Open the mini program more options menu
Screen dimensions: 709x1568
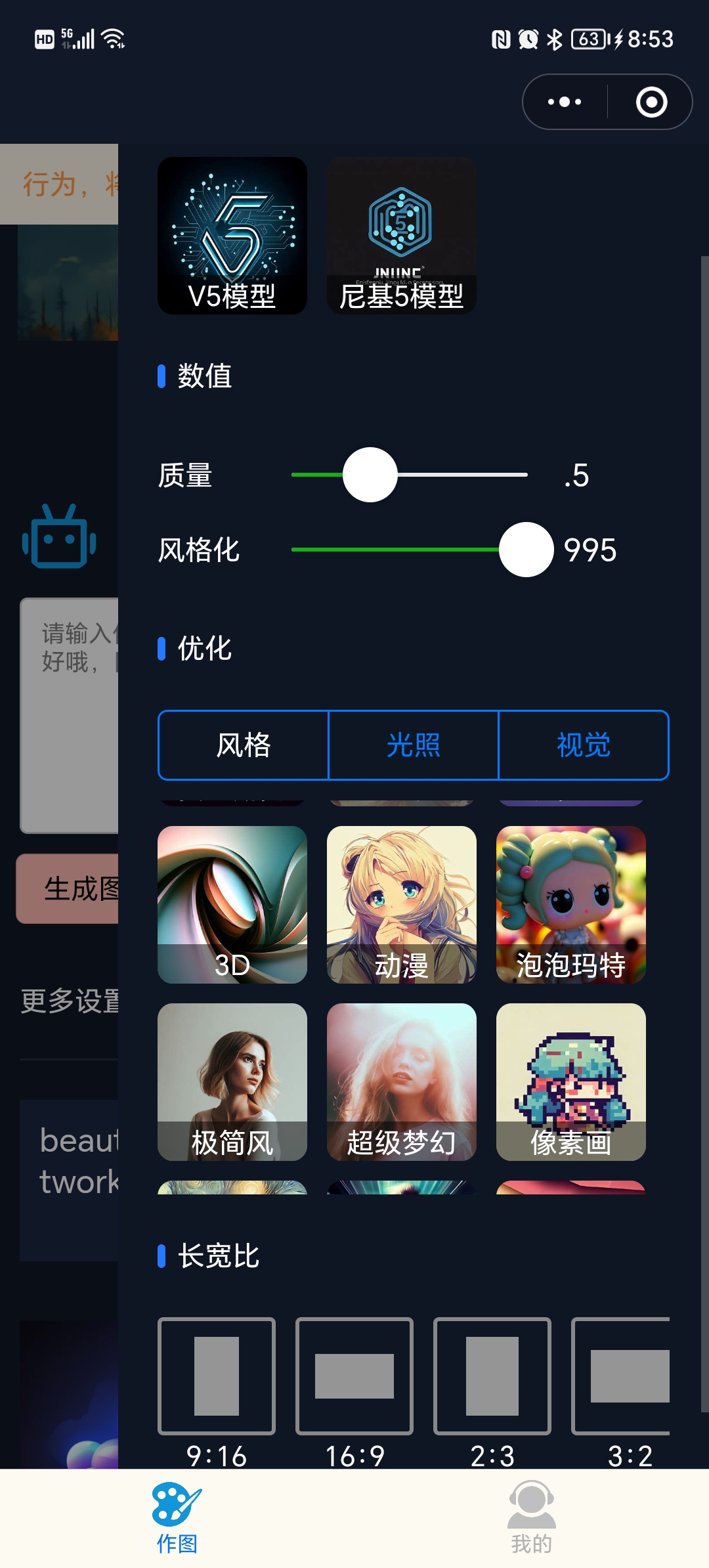565,102
